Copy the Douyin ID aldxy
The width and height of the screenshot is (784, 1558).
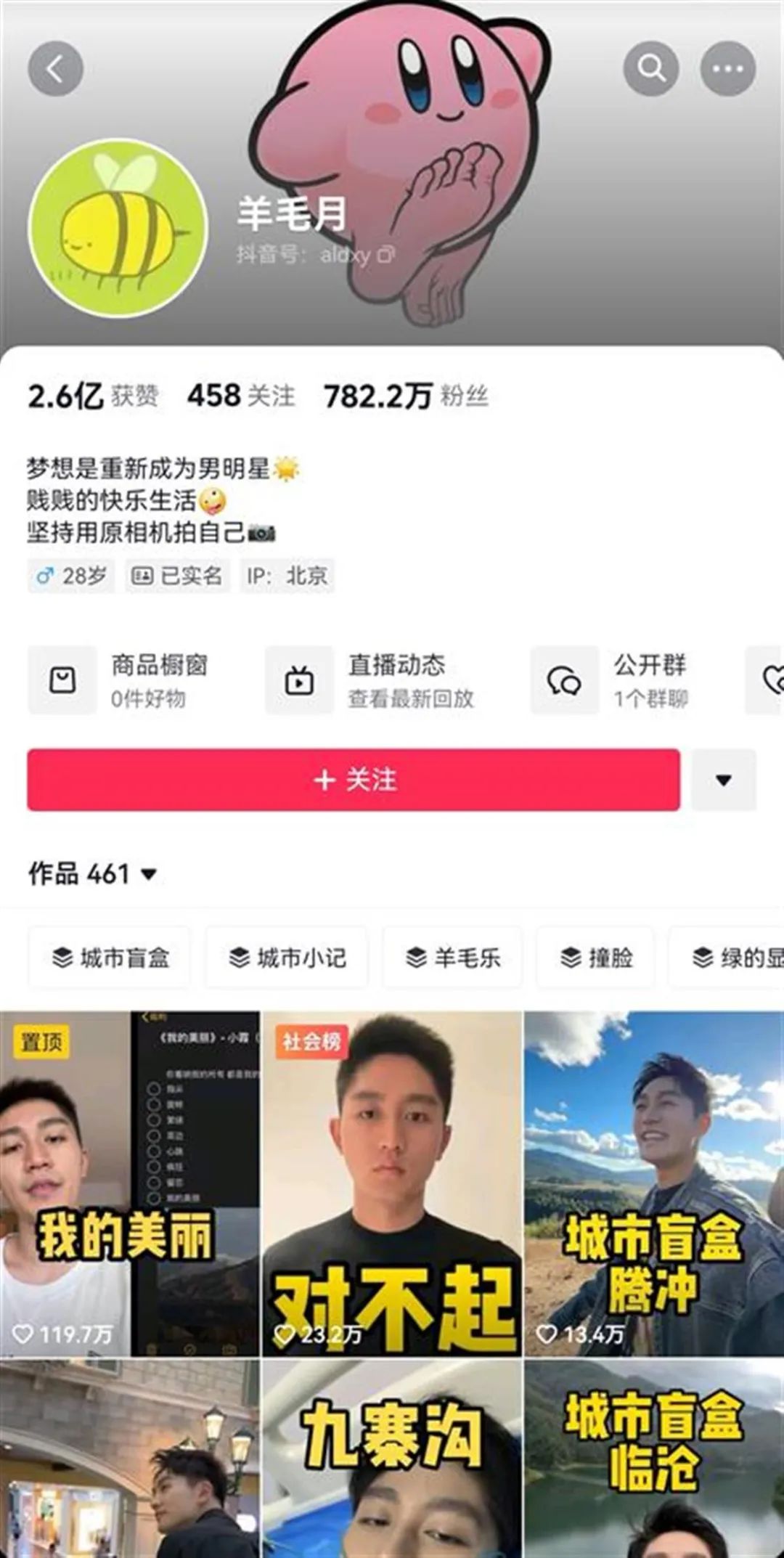coord(387,255)
